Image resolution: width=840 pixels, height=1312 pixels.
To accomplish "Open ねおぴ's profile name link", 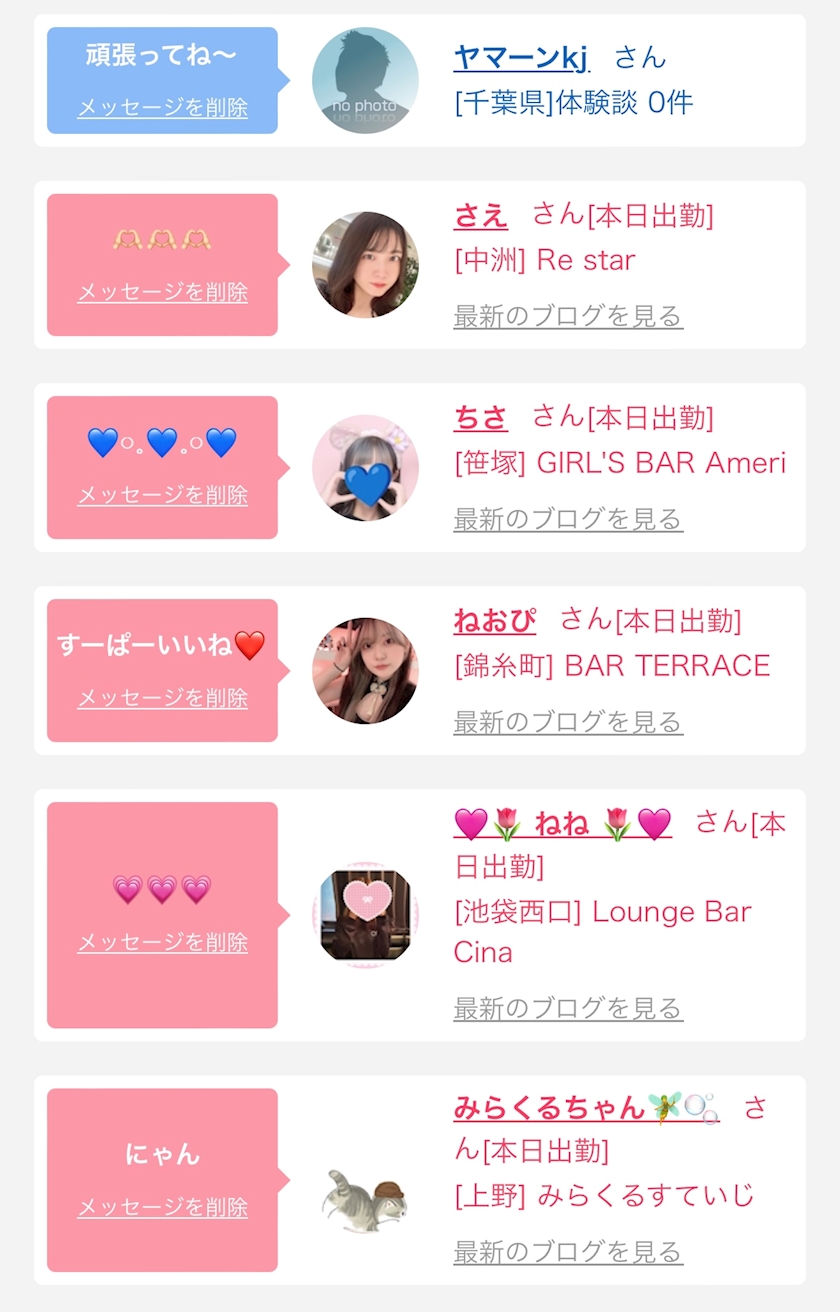I will pyautogui.click(x=494, y=620).
